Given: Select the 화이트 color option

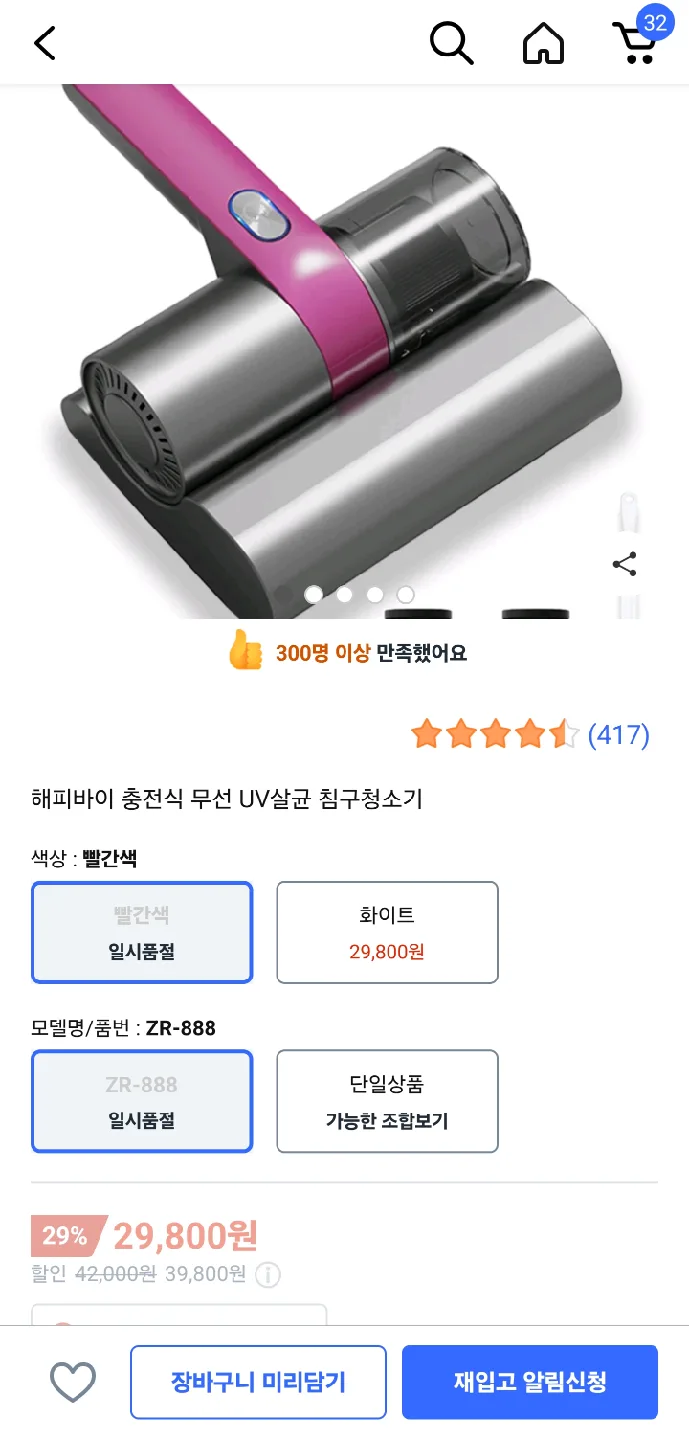Looking at the screenshot, I should click(387, 932).
